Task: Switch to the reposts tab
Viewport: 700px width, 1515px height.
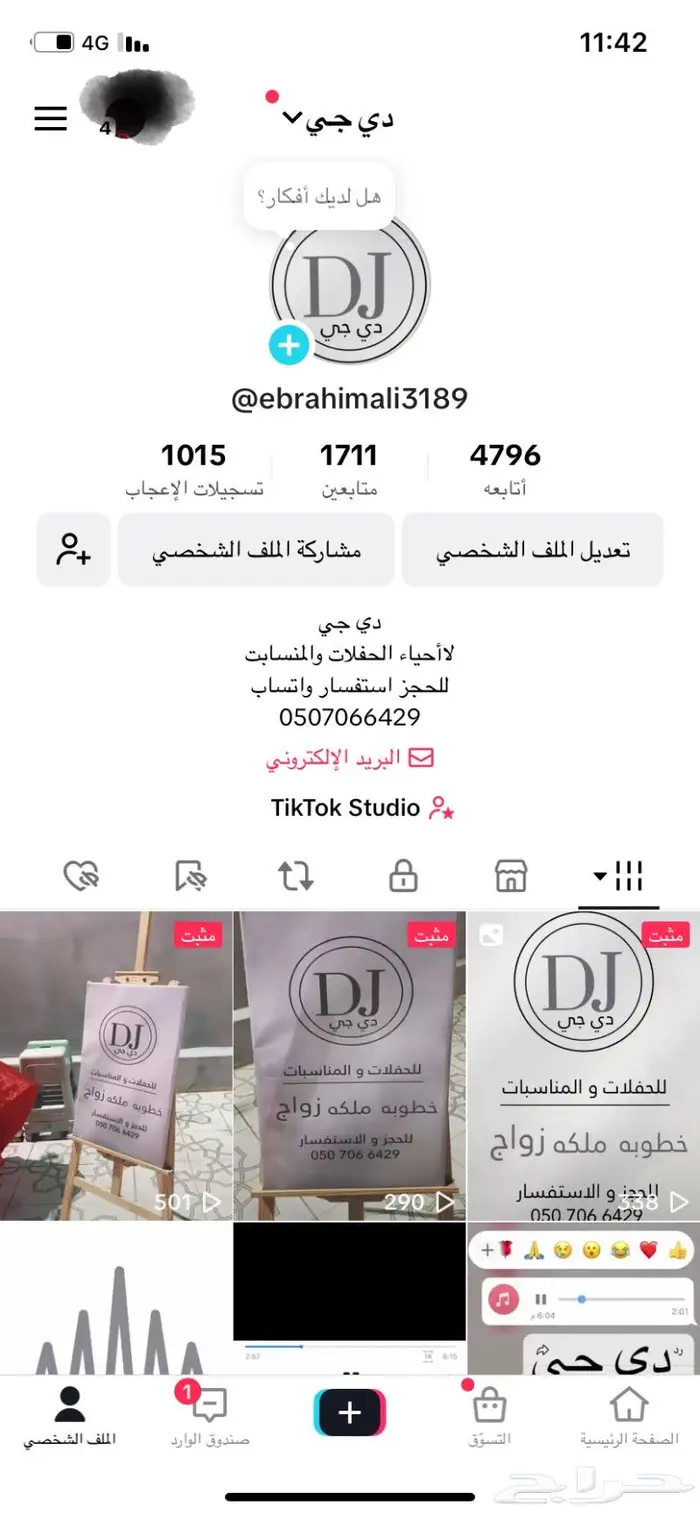Action: click(296, 877)
